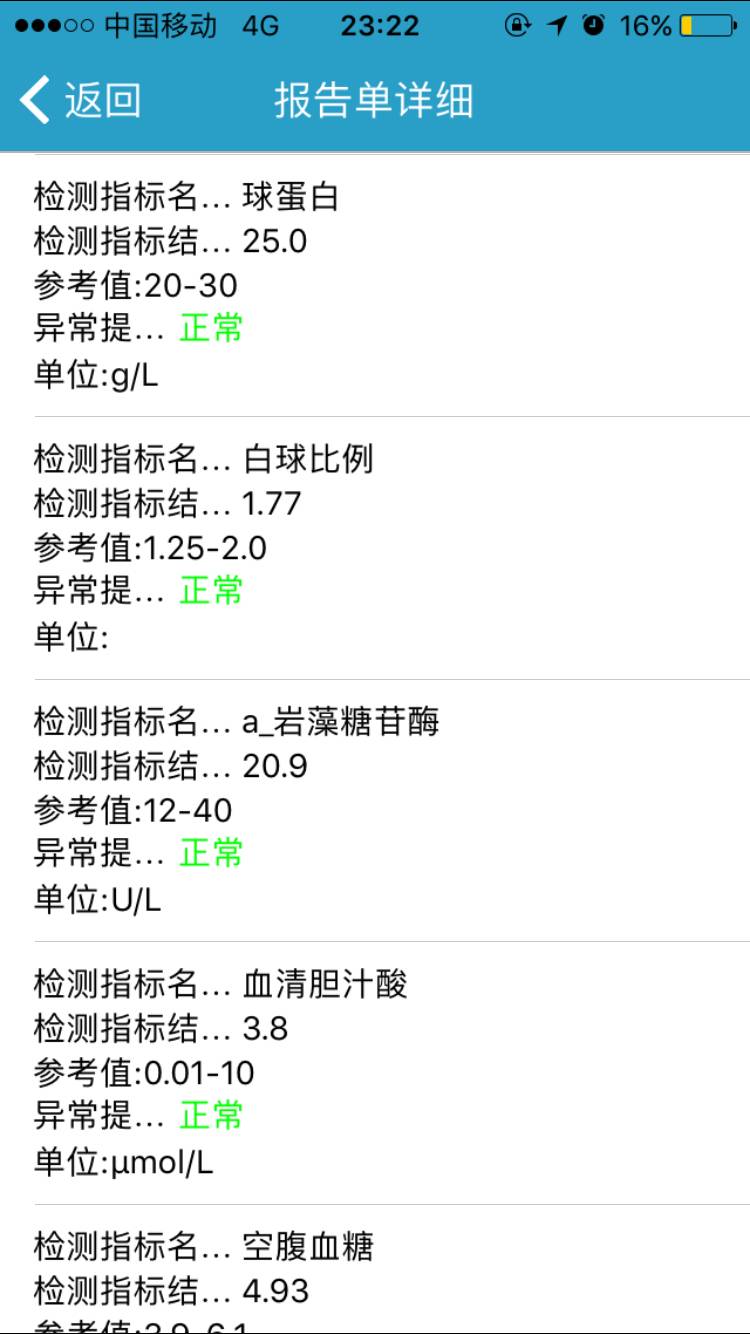The image size is (750, 1334).
Task: Go back using the 返回 button
Action: coord(80,101)
